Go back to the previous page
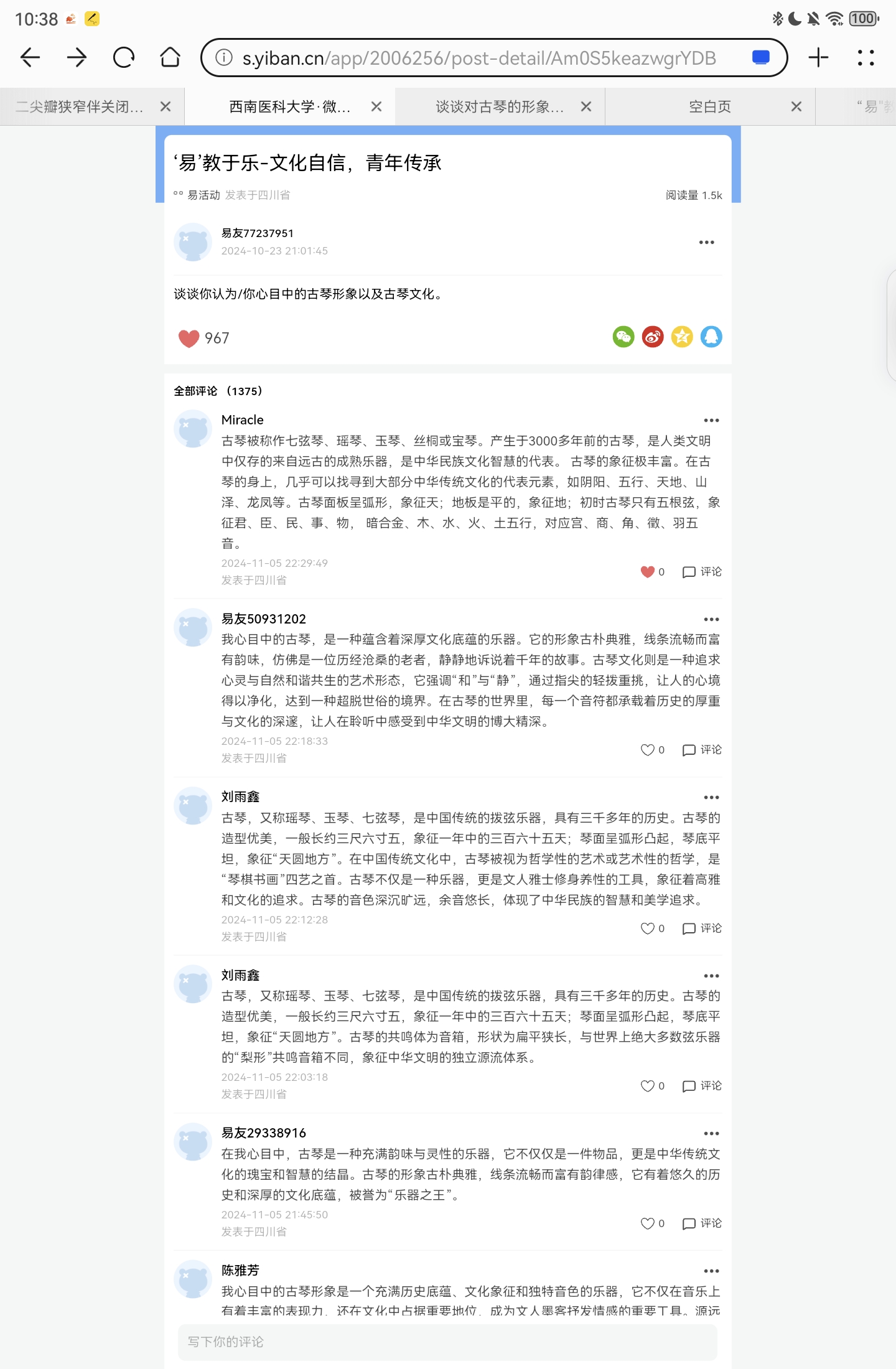This screenshot has width=896, height=1369. coord(30,58)
